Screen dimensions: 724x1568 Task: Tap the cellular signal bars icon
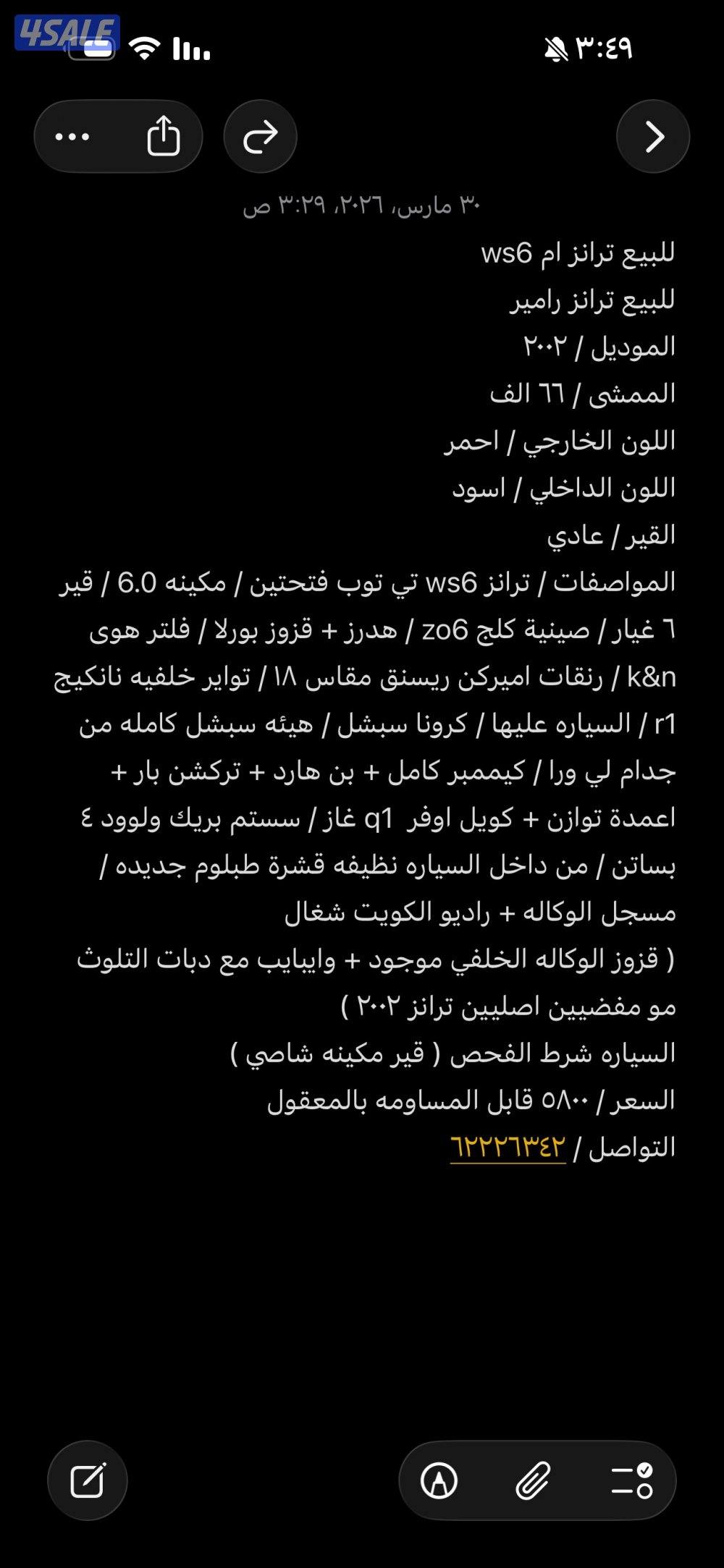pyautogui.click(x=192, y=47)
